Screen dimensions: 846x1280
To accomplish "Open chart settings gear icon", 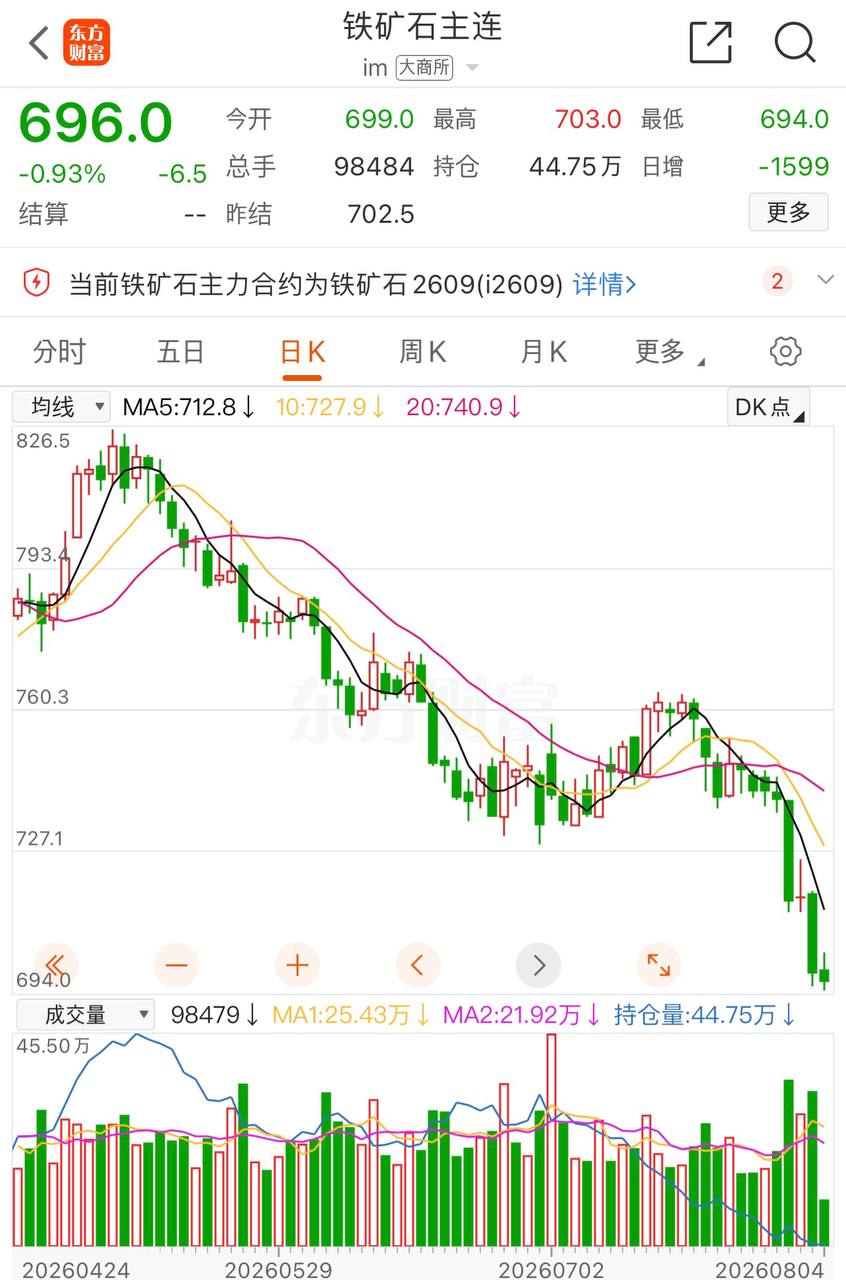I will (x=786, y=351).
